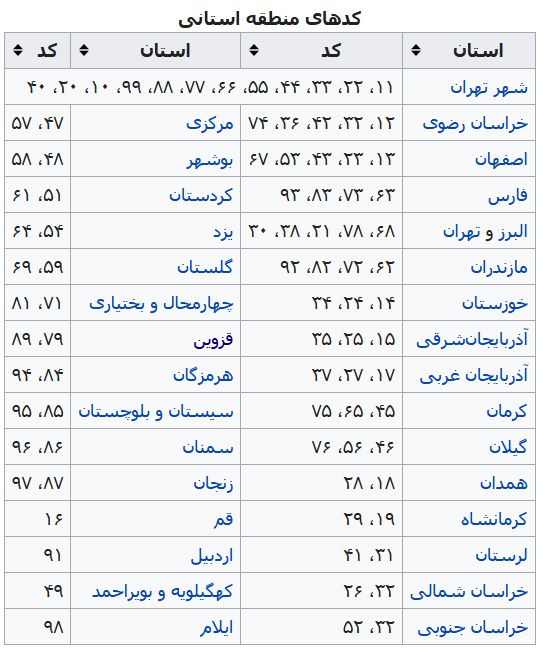Open the خوزستان link

coord(495,303)
